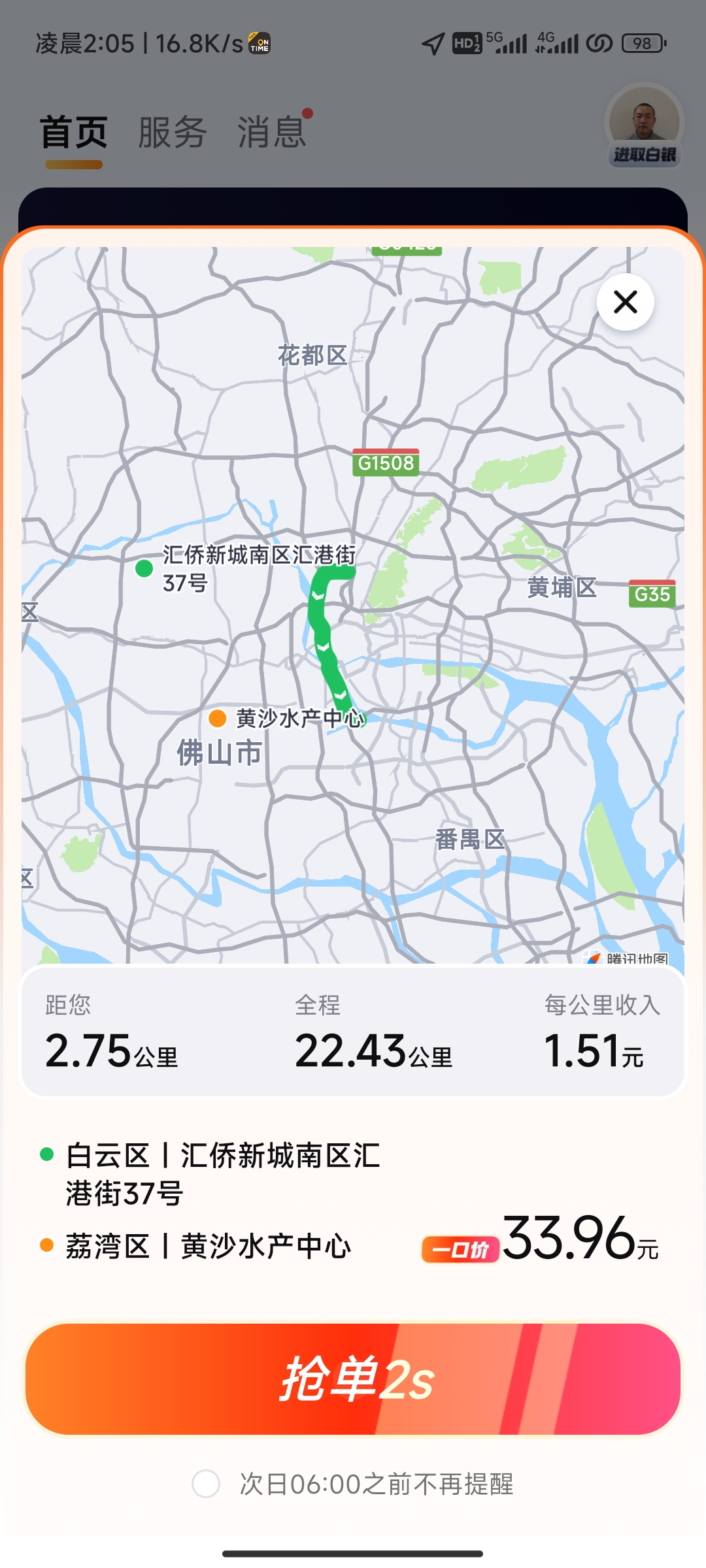706x1568 pixels.
Task: Select 次日06:00之前不再提醒 option
Action: click(206, 1484)
